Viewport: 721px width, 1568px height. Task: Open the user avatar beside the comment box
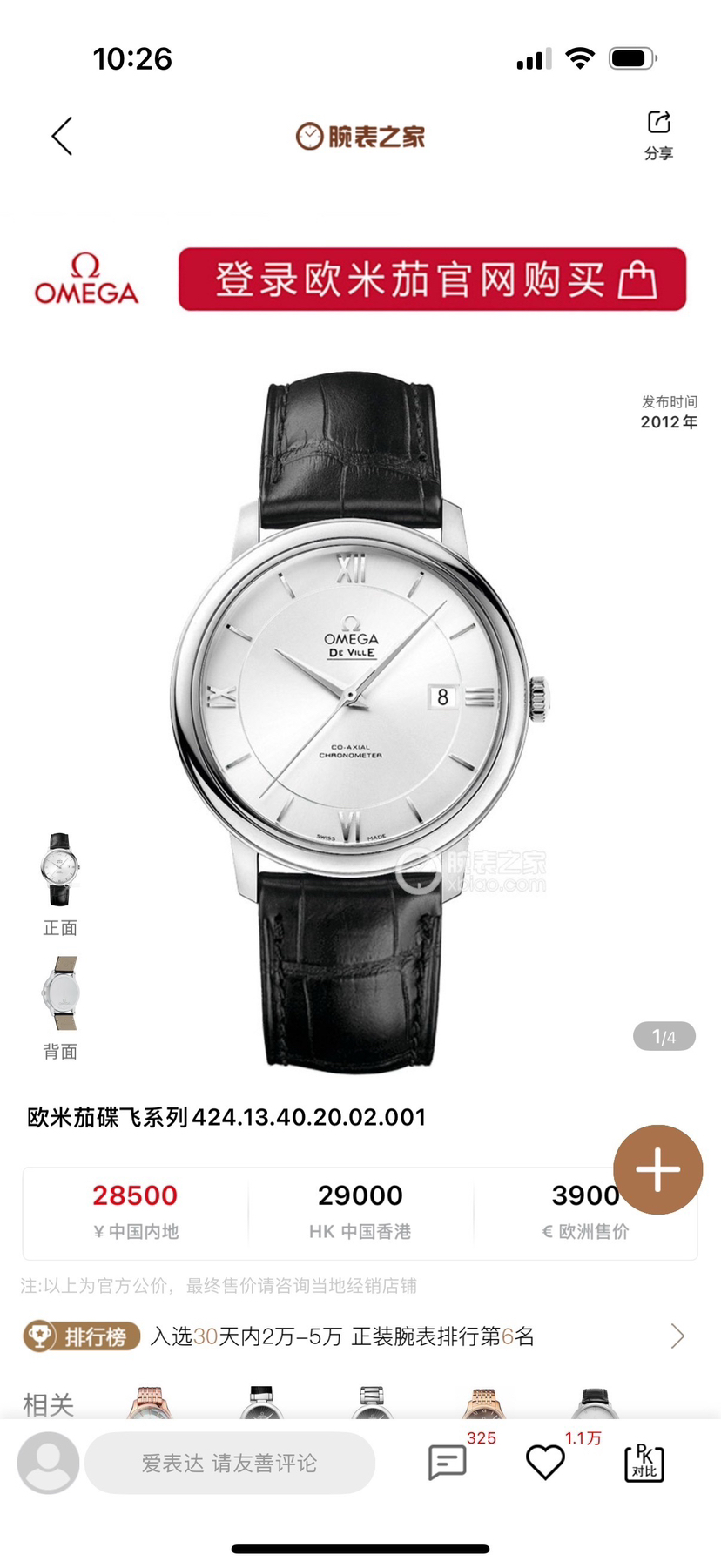coord(49,1464)
